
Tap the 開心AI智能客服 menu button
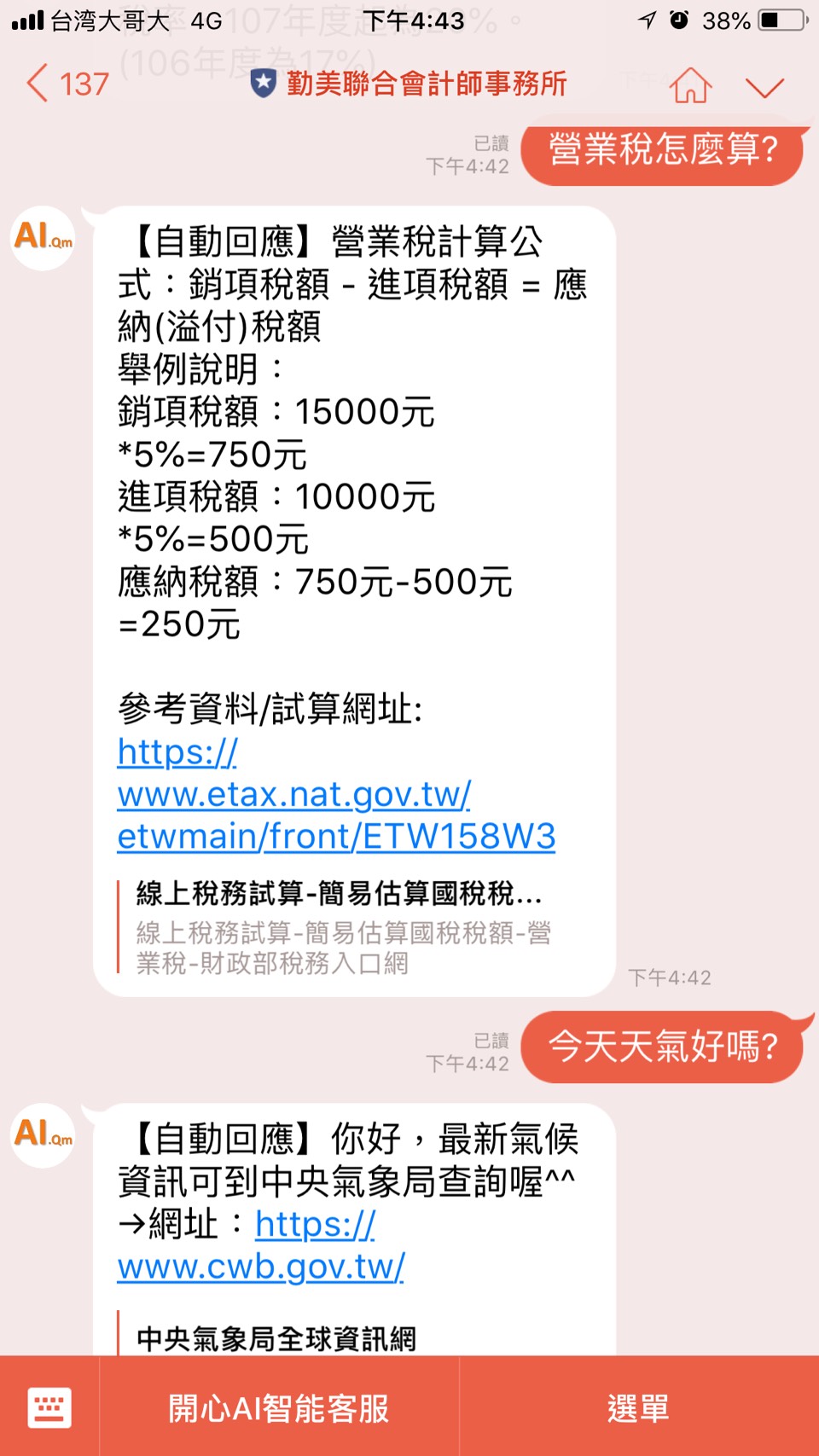(x=279, y=1407)
